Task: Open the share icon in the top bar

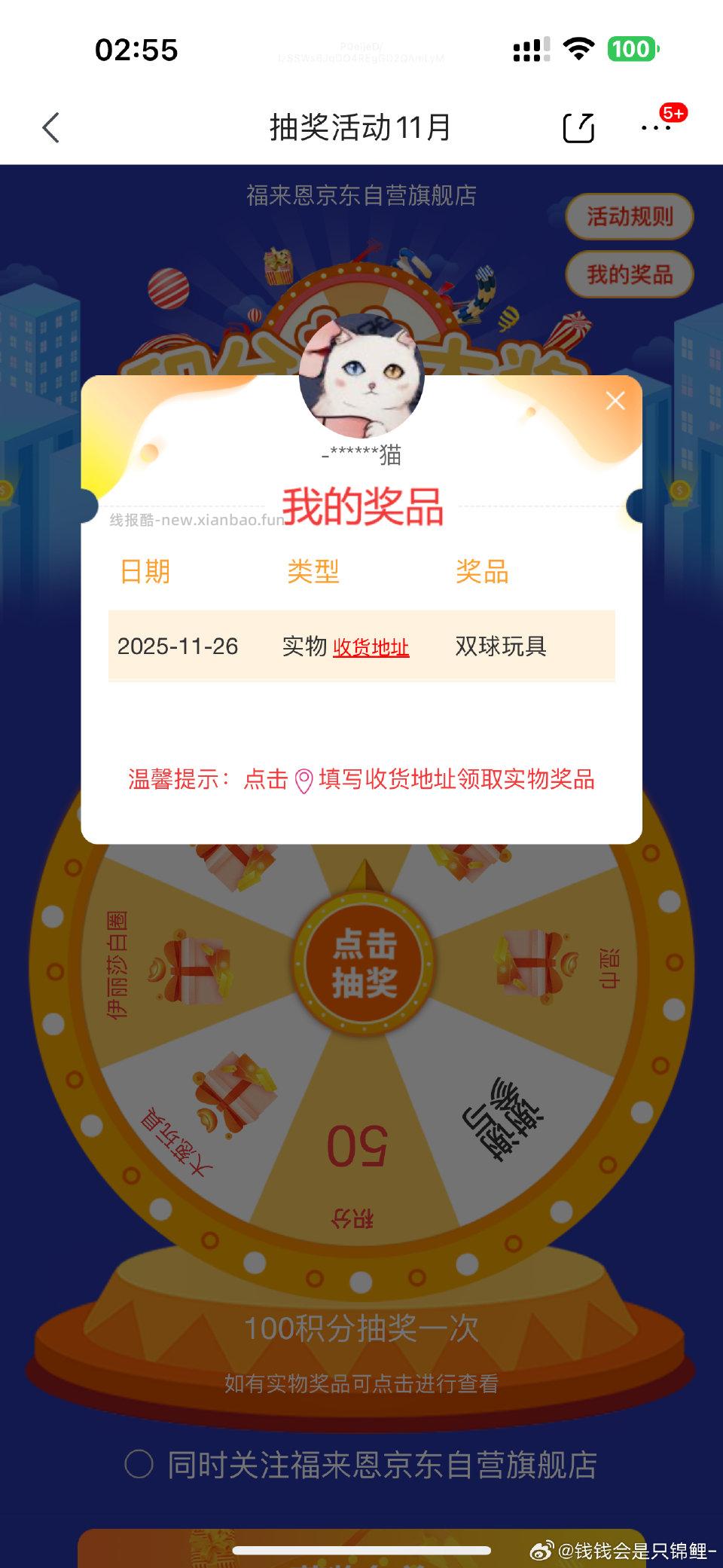Action: [580, 127]
